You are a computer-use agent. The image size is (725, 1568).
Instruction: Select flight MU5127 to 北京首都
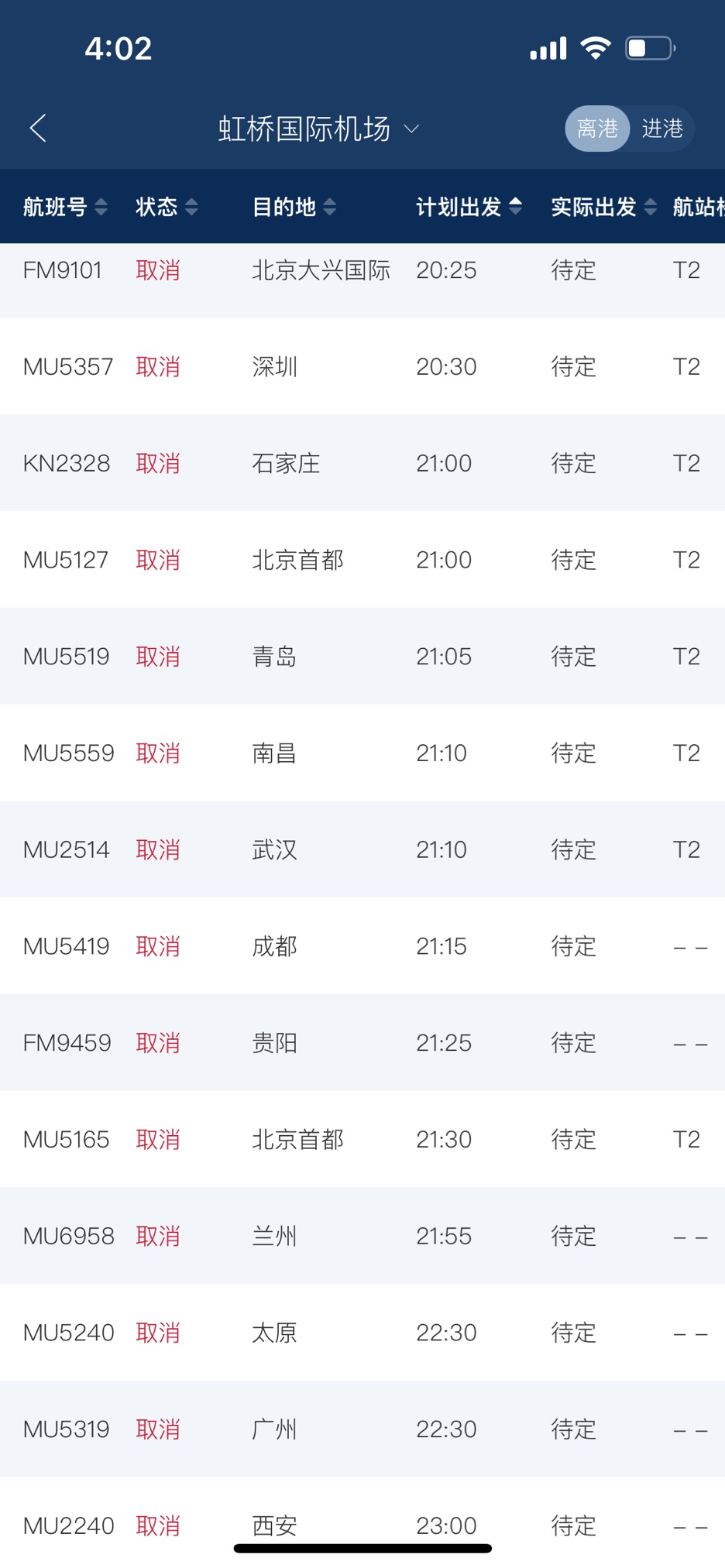(362, 560)
